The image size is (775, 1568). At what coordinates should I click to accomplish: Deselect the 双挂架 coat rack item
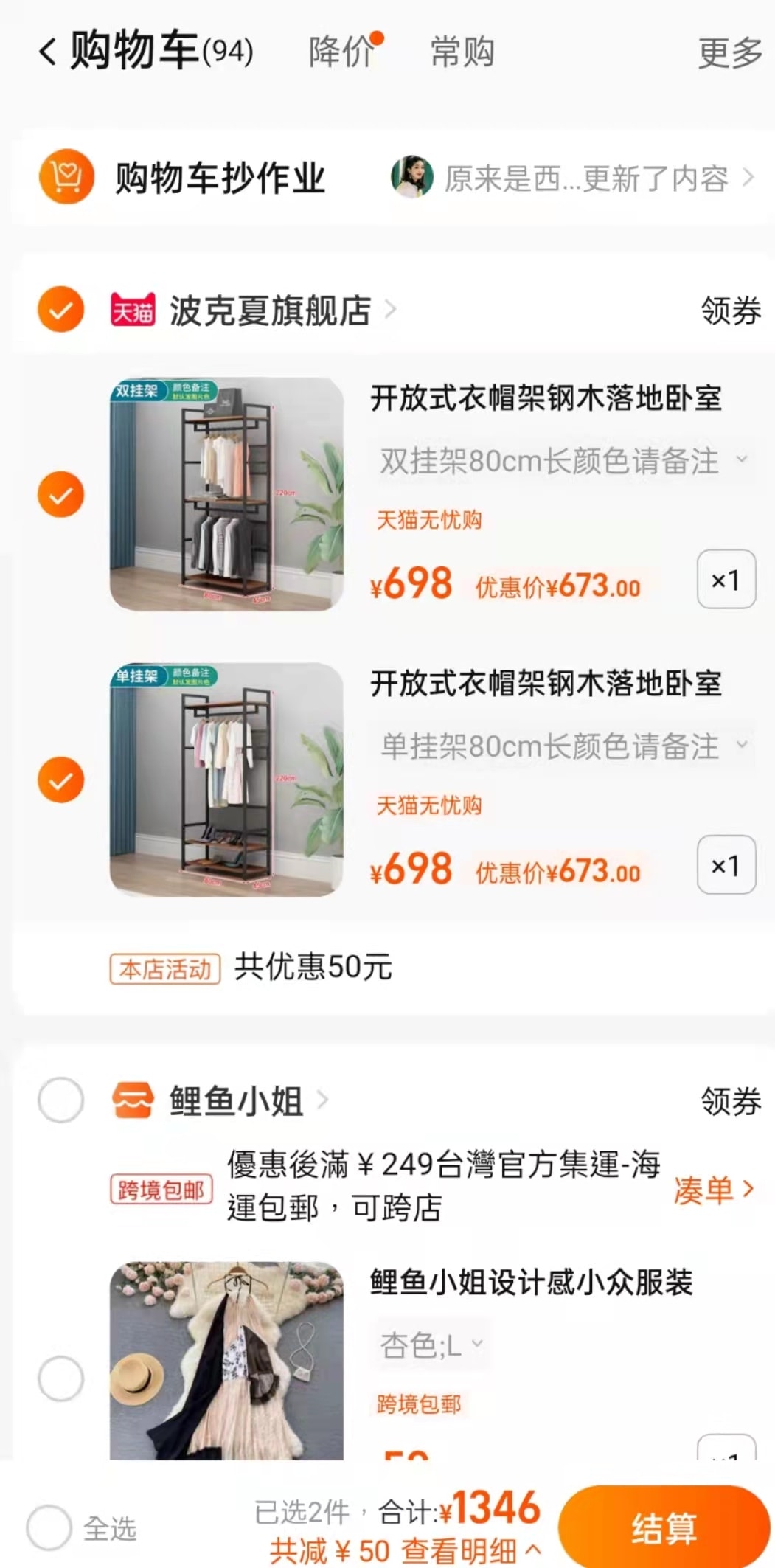(x=60, y=494)
